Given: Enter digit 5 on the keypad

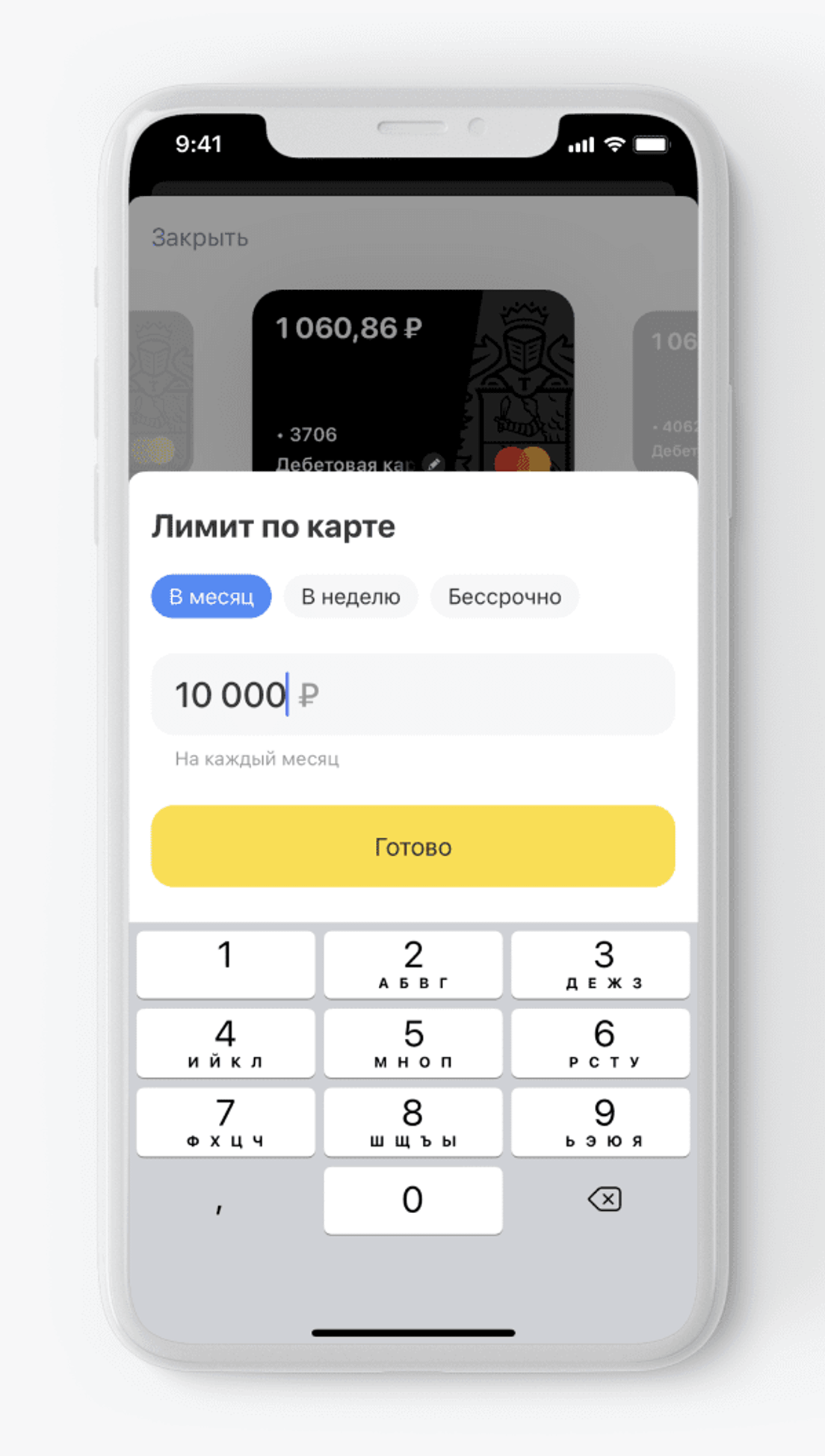Looking at the screenshot, I should [412, 1043].
